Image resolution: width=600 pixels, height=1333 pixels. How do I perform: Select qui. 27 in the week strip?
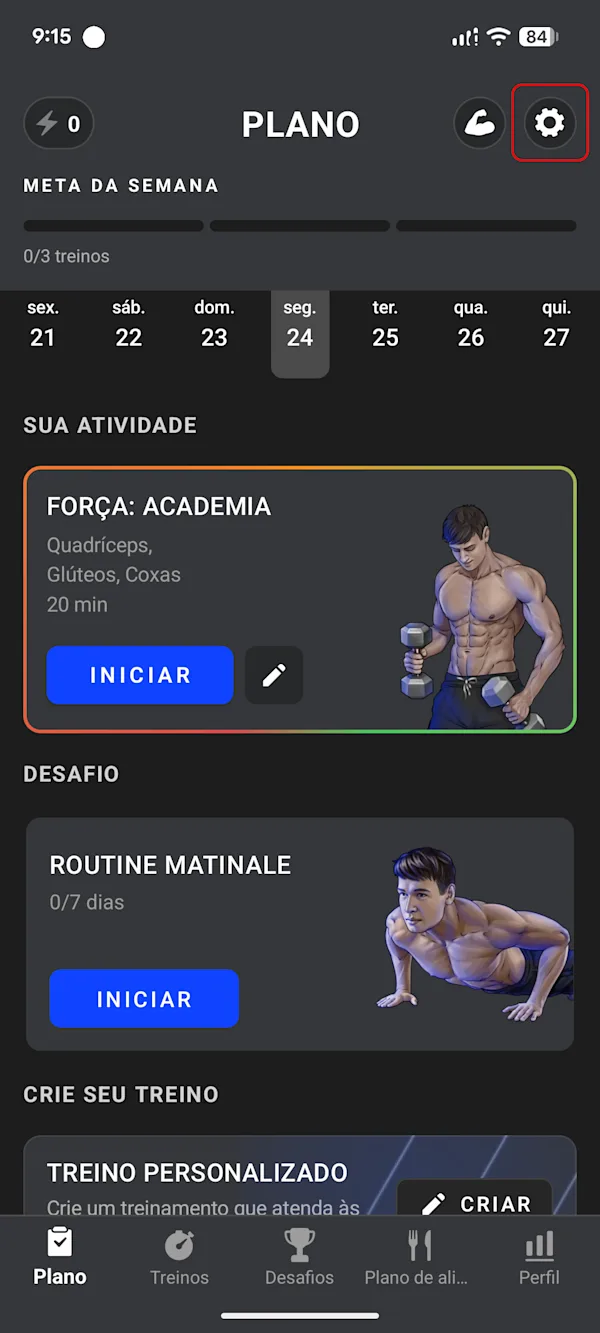click(556, 324)
